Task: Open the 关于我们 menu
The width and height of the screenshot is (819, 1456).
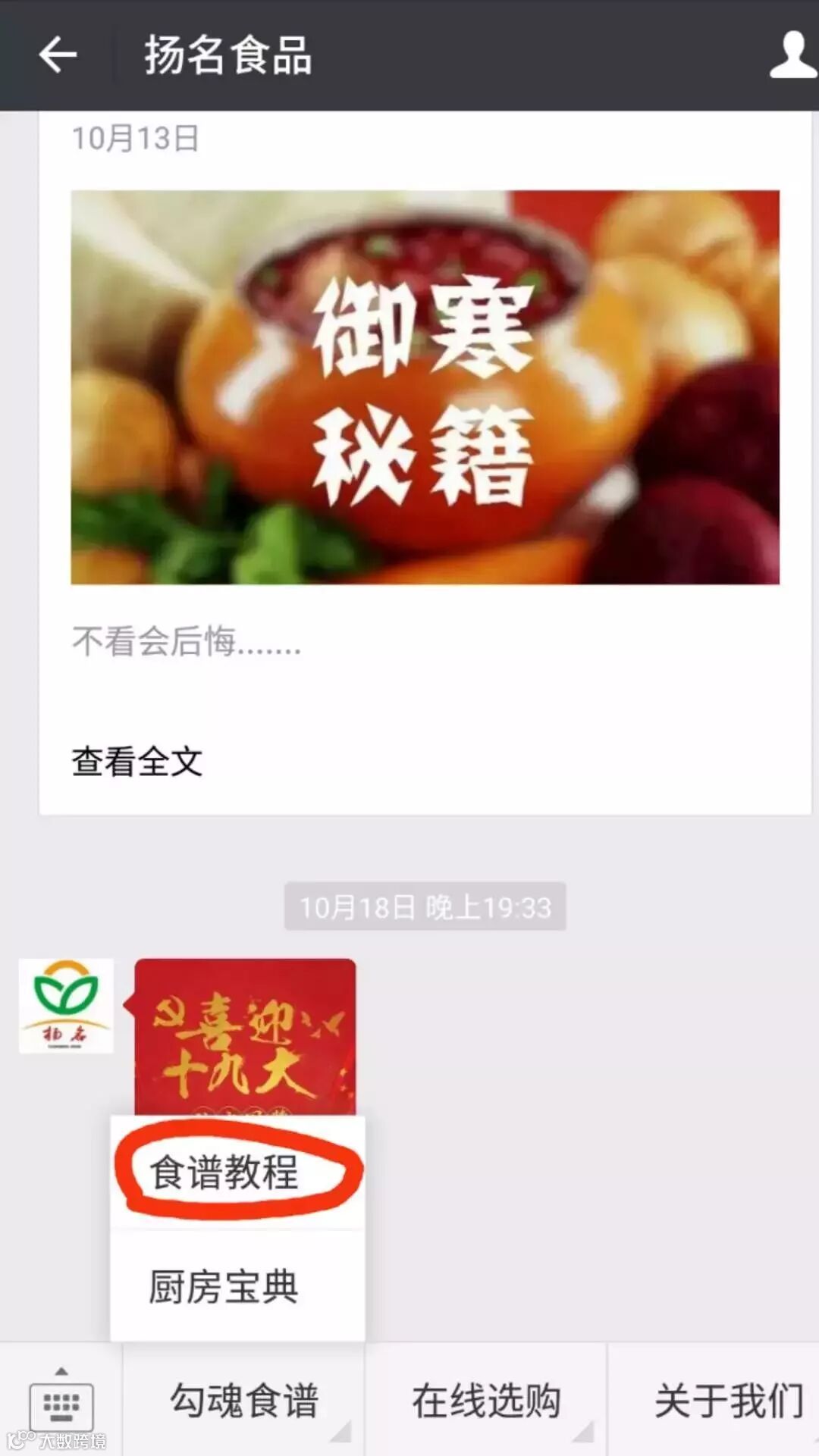Action: [x=728, y=1401]
